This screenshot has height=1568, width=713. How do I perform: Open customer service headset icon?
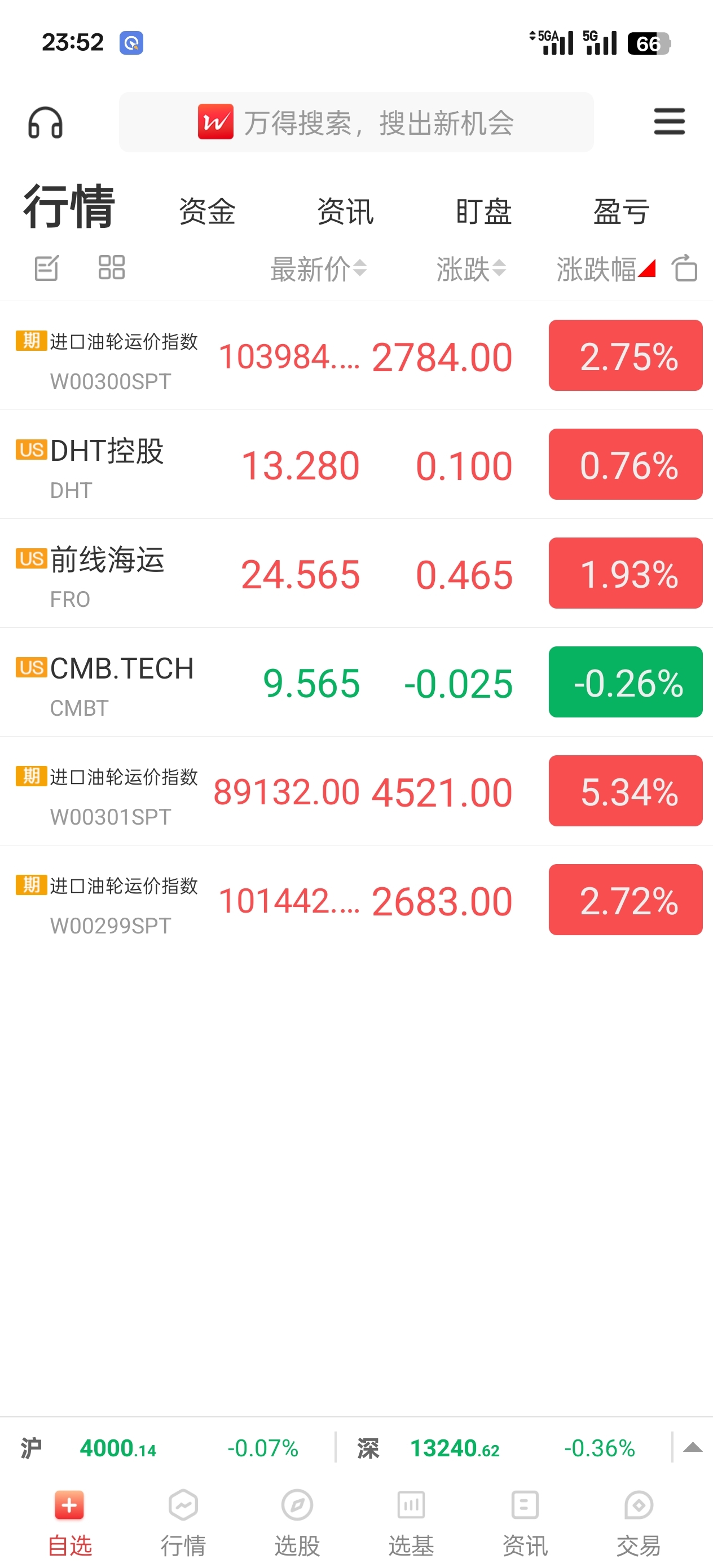[45, 123]
